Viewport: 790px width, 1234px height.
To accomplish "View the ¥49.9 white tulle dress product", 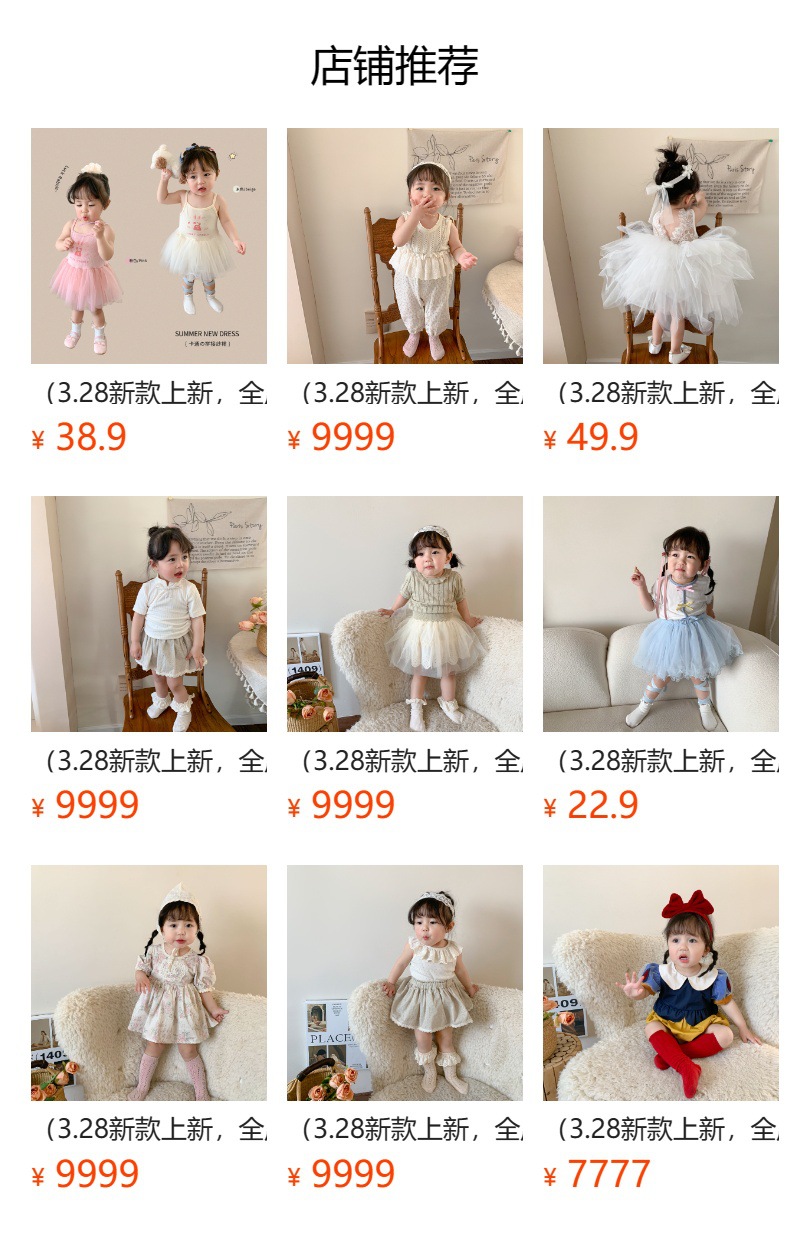I will click(660, 246).
